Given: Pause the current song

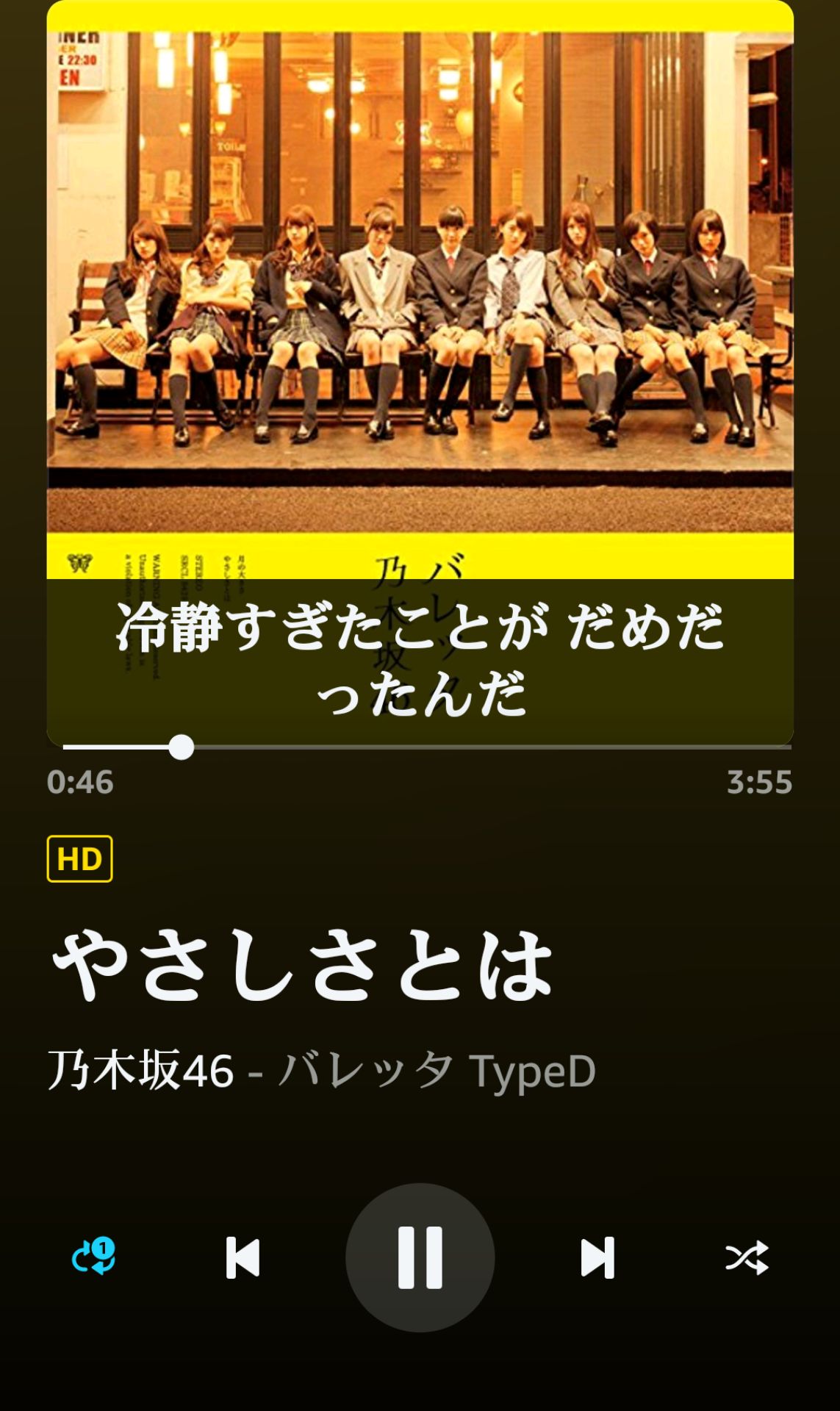Looking at the screenshot, I should click(x=420, y=1257).
